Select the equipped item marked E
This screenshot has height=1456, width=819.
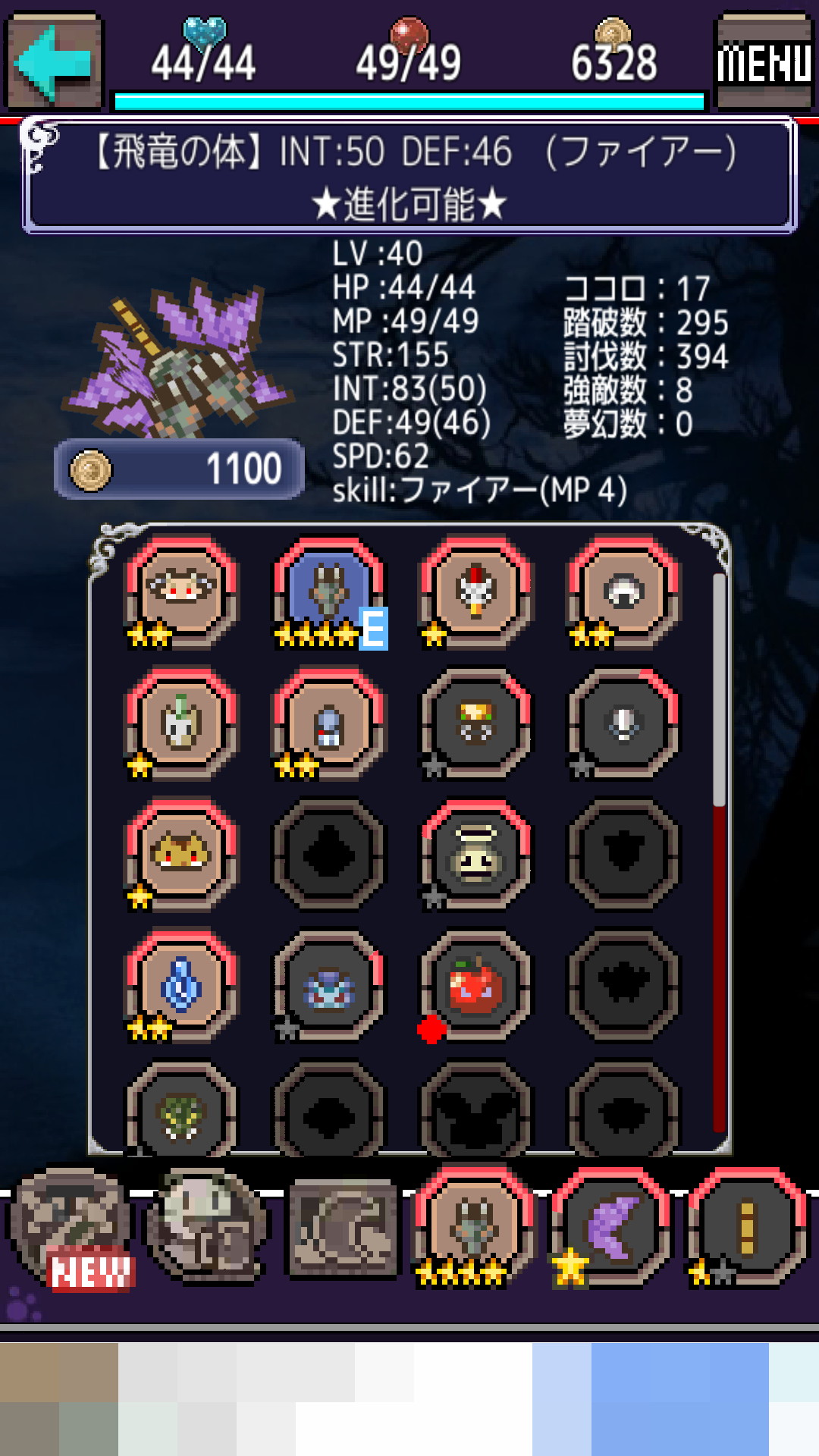point(329,591)
